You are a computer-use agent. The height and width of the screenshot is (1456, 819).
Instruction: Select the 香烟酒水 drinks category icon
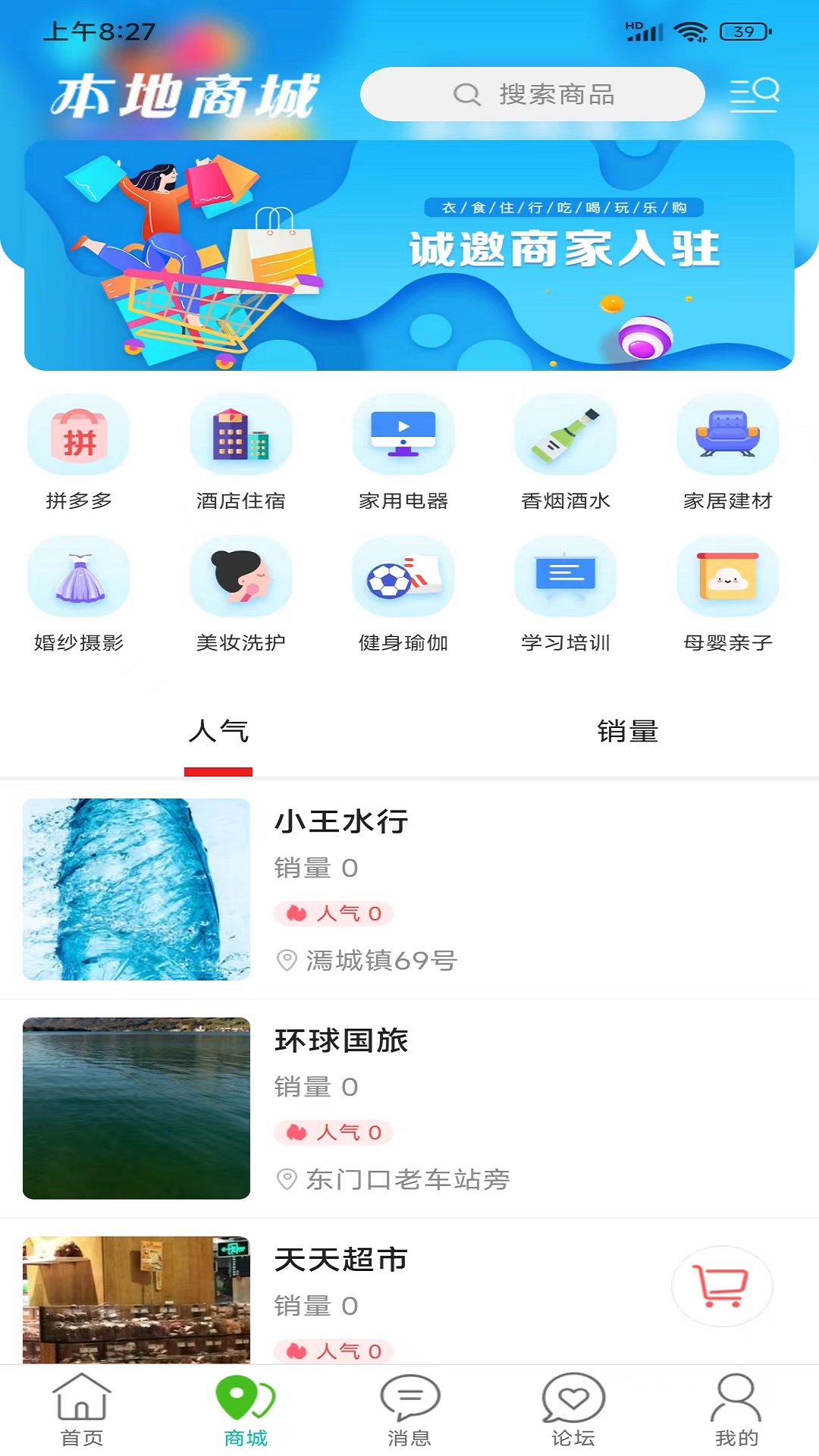coord(565,435)
